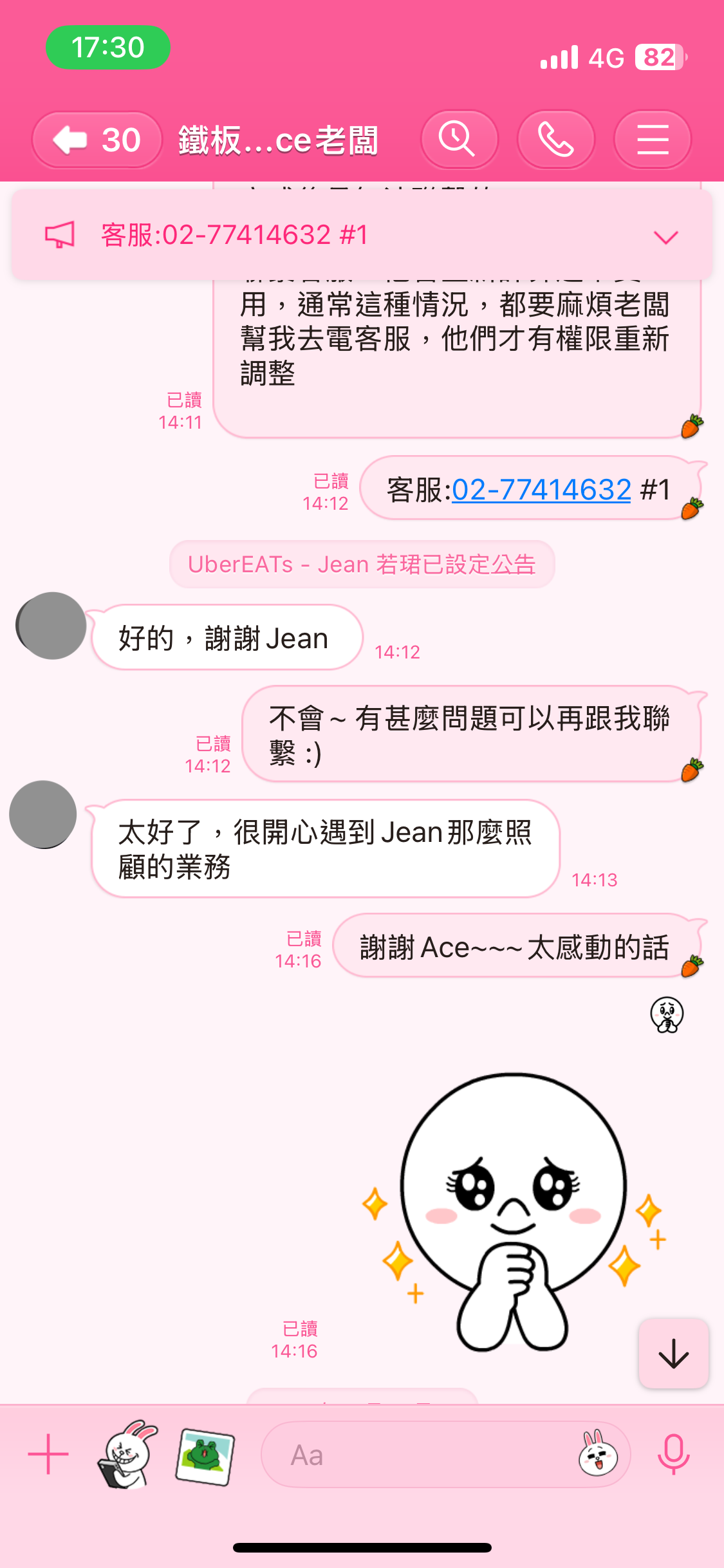Open search in this chat

click(458, 140)
